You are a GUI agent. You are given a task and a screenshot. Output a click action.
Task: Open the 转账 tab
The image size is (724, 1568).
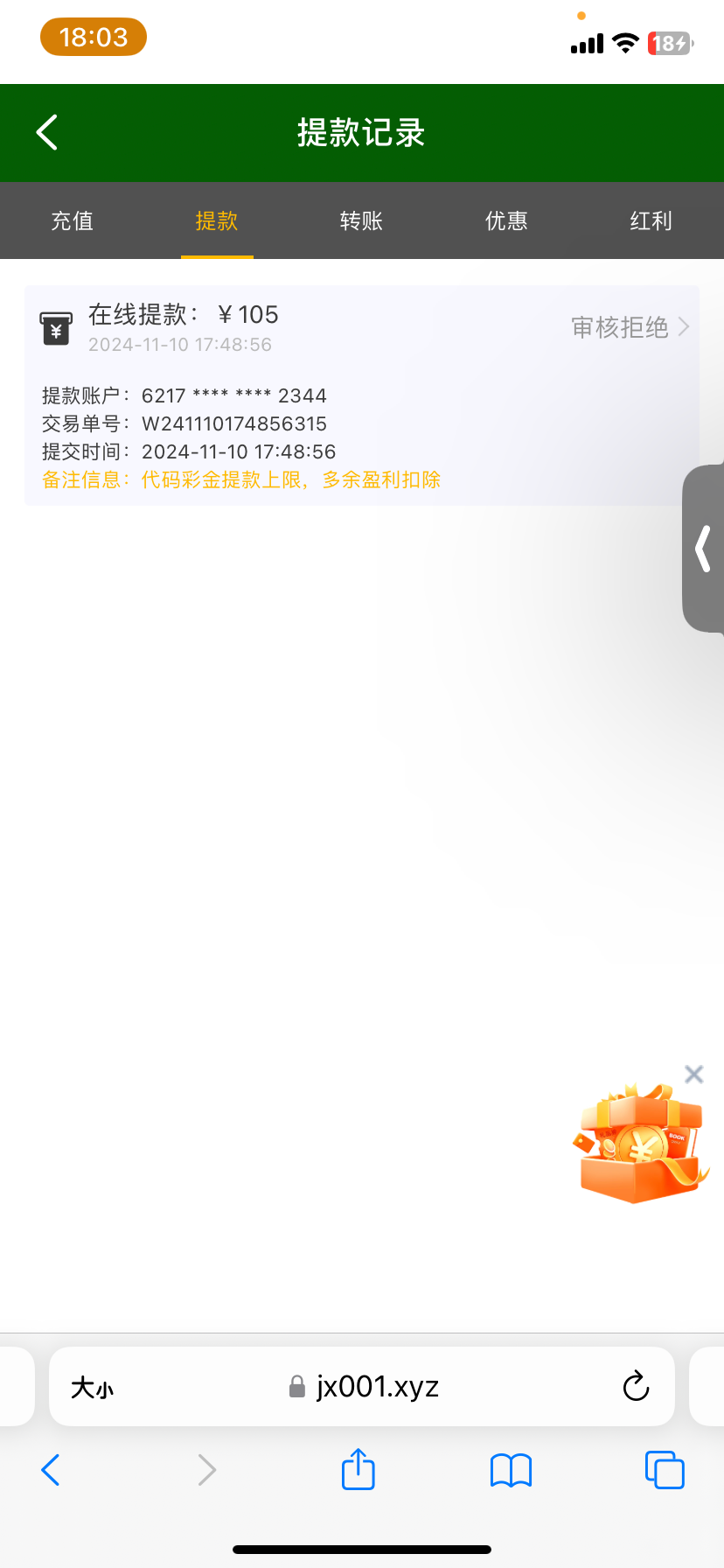tap(361, 220)
